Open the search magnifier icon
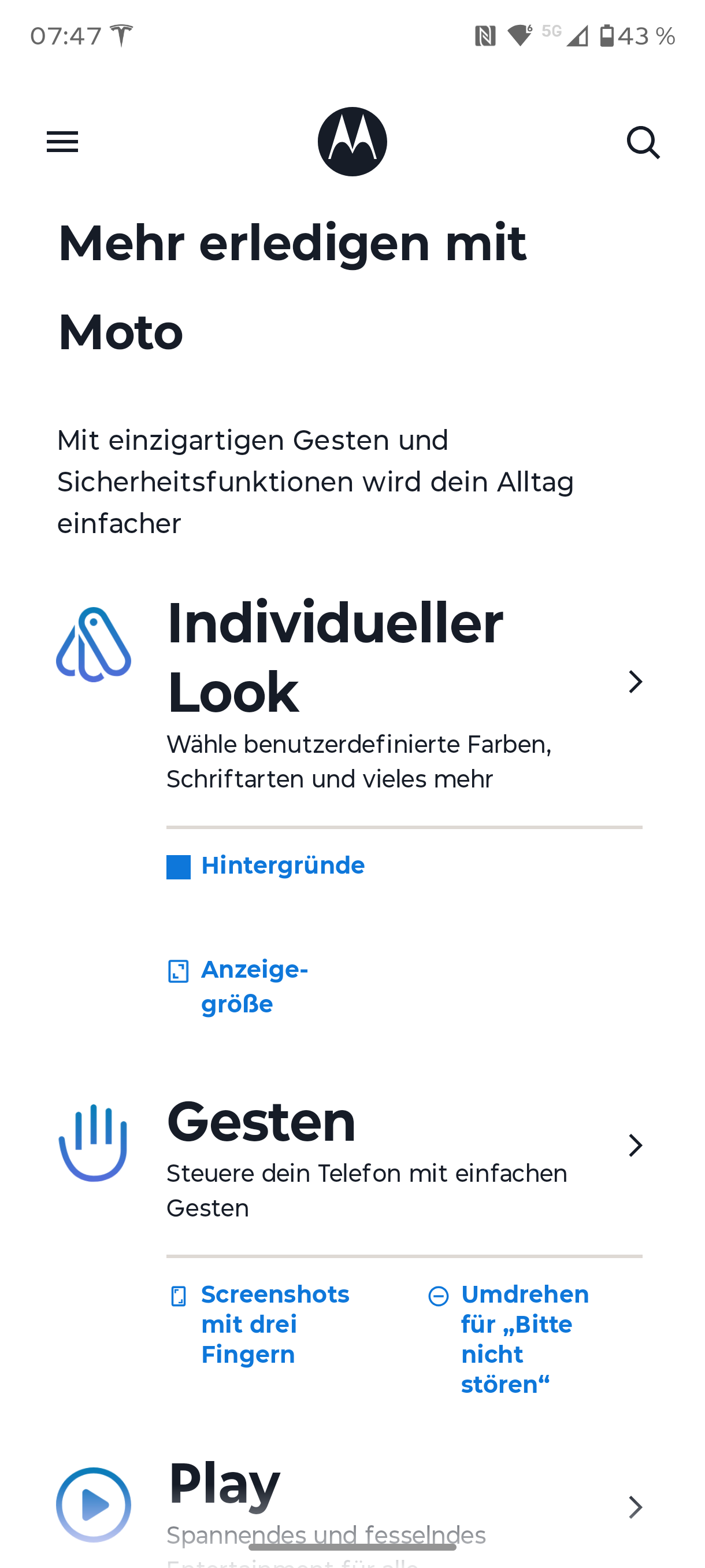 [643, 143]
